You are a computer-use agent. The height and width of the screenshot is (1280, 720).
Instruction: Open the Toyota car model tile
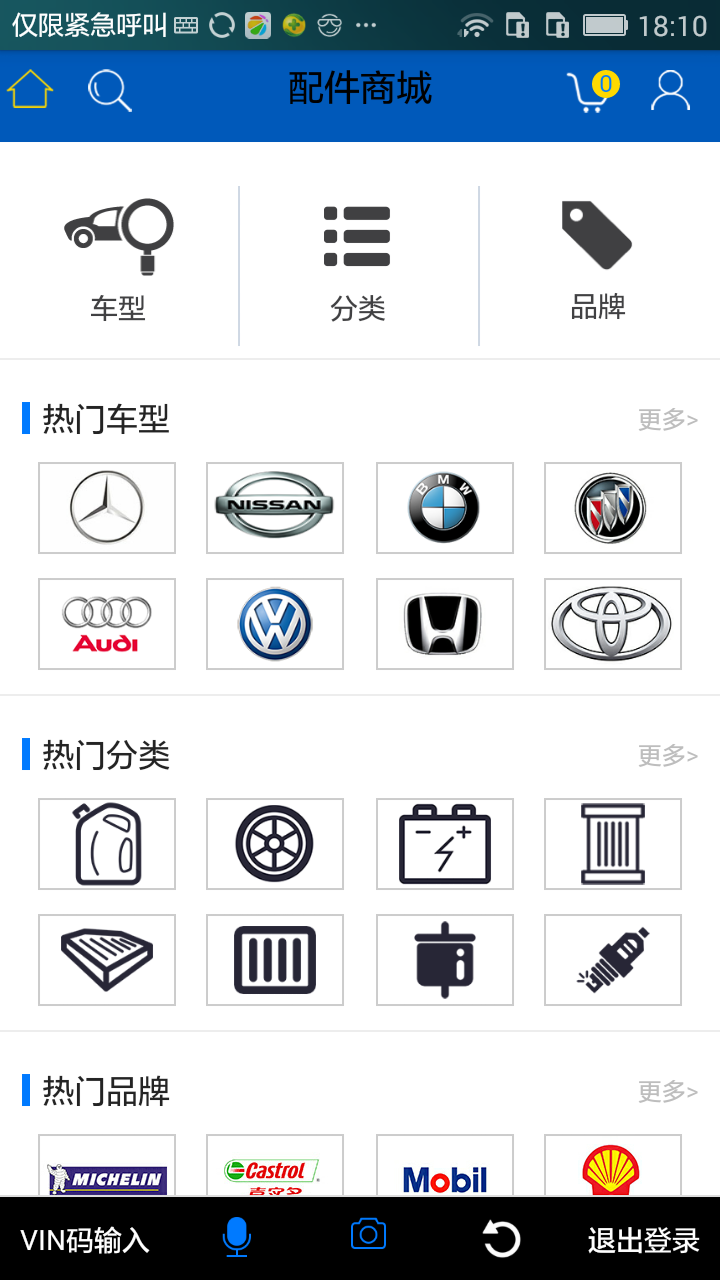613,624
